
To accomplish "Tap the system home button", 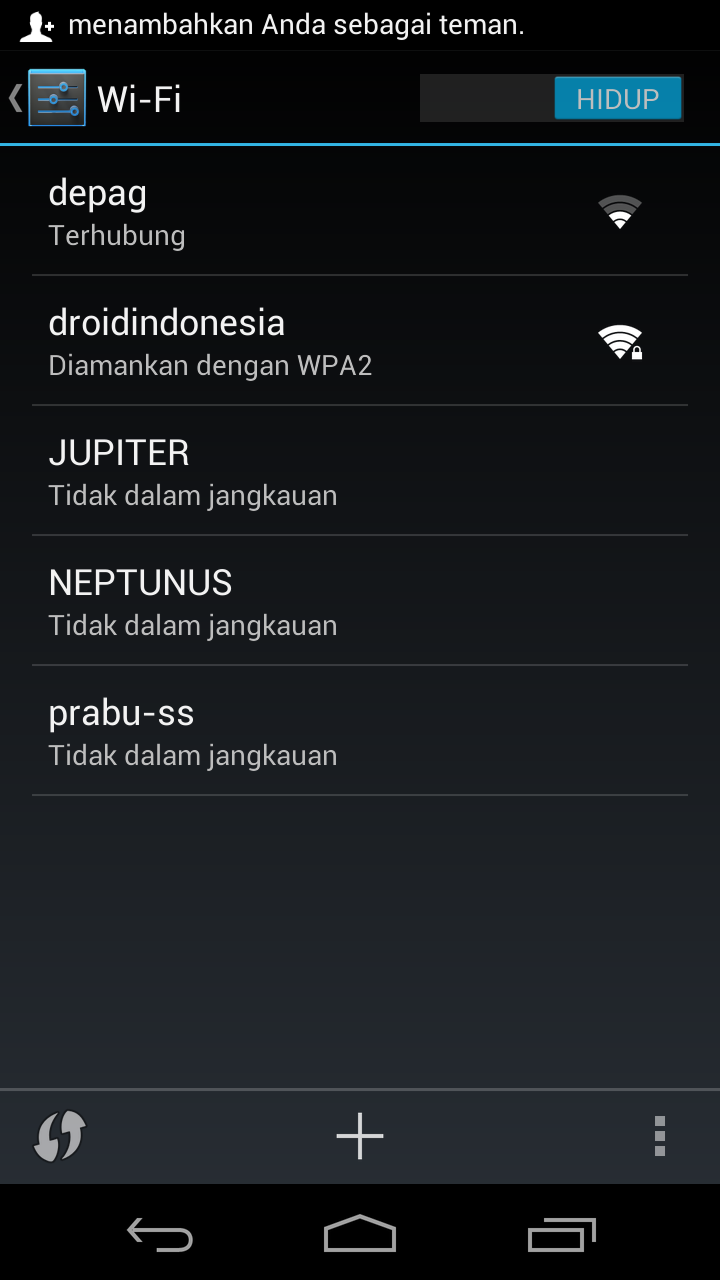I will click(x=360, y=1233).
